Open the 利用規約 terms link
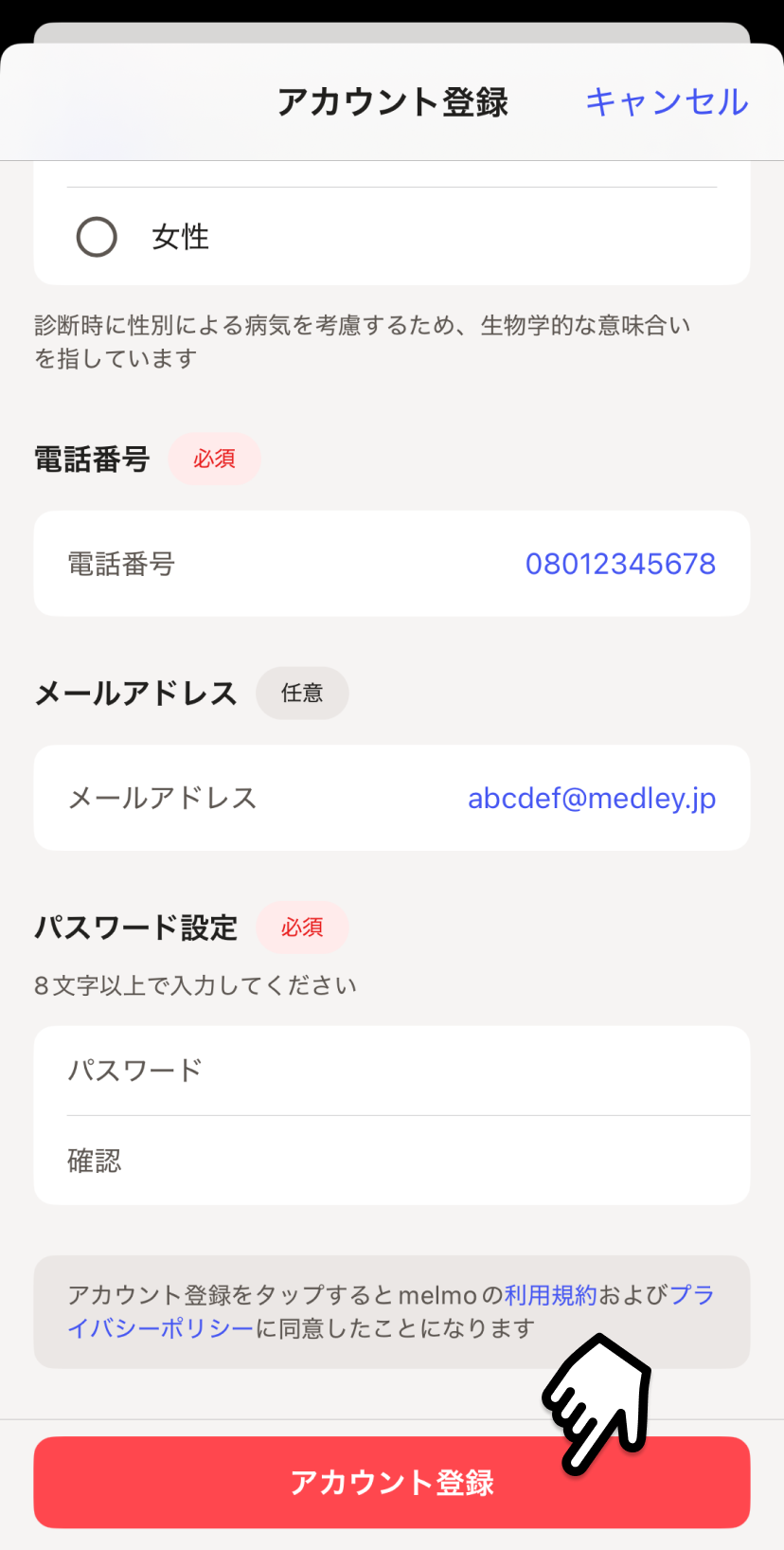784x1550 pixels. click(550, 1295)
